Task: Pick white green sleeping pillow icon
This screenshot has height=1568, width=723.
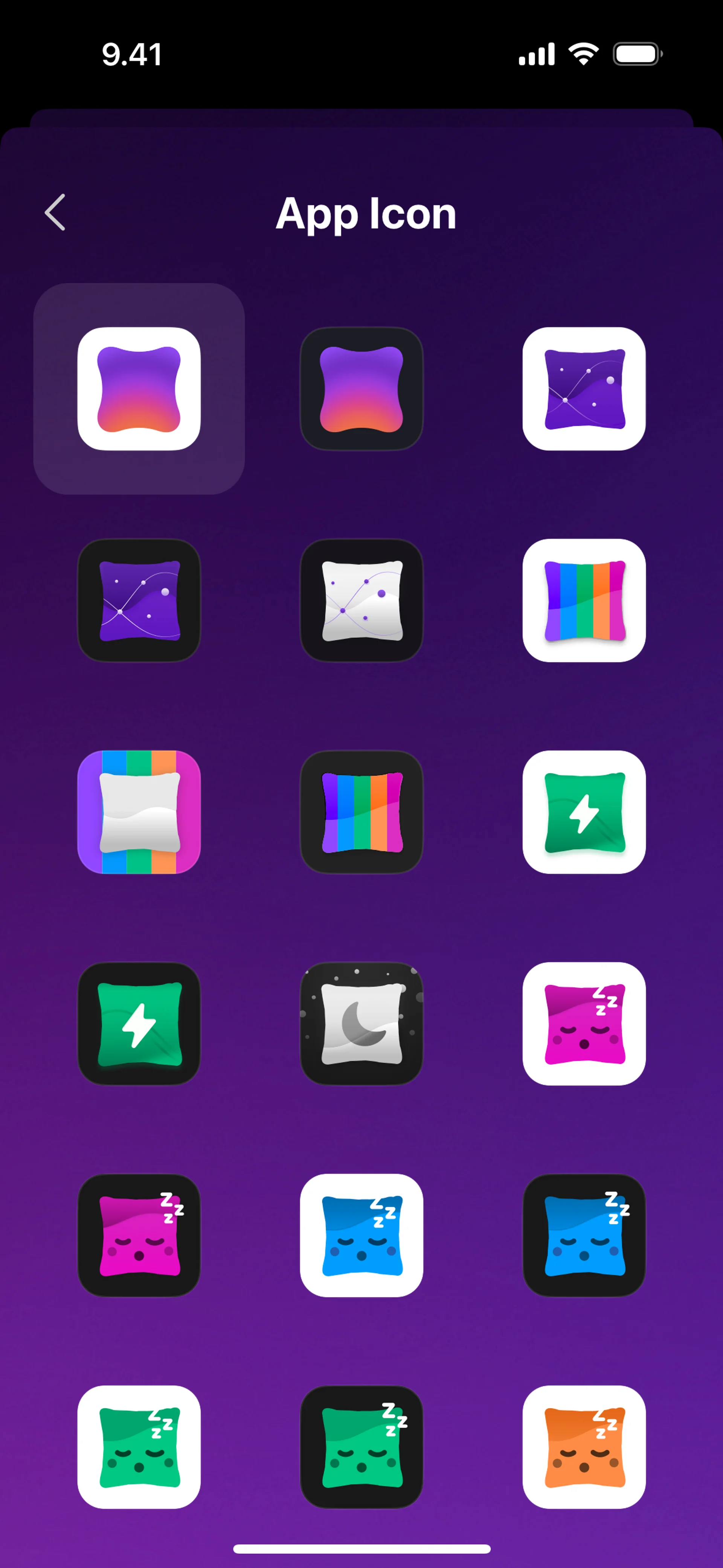Action: [139, 1447]
